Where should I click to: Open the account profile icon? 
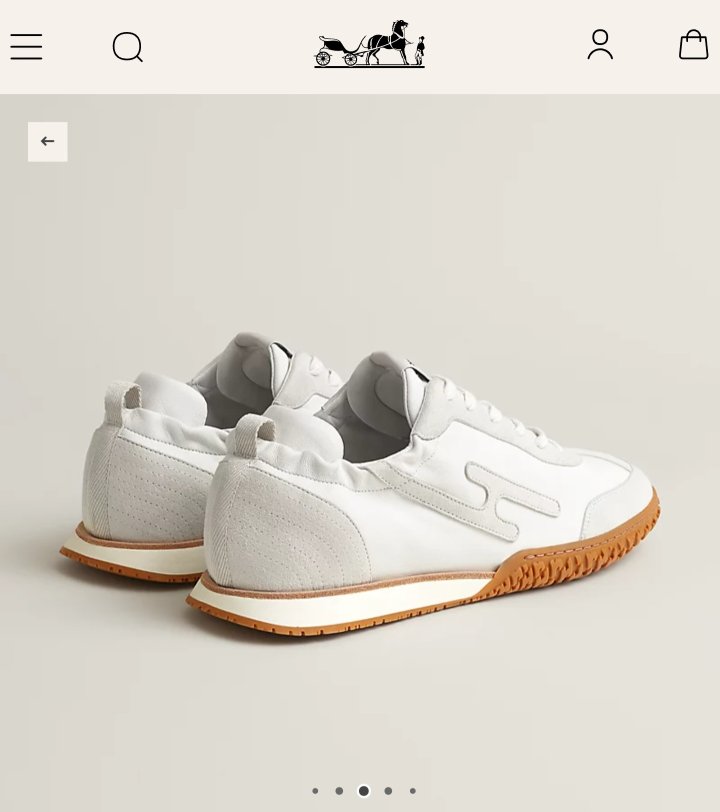coord(600,45)
